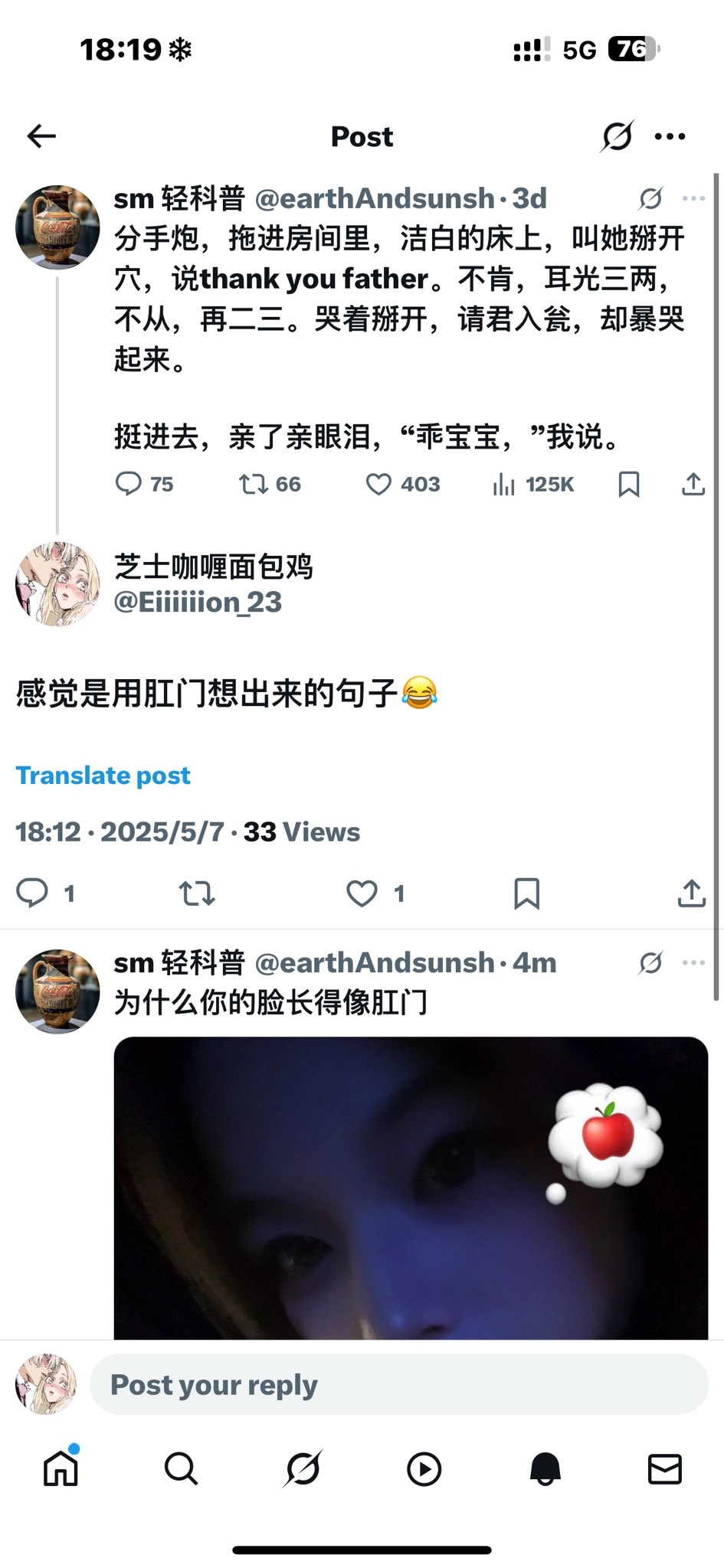Open the video play tab in bottom bar

coord(424,1469)
